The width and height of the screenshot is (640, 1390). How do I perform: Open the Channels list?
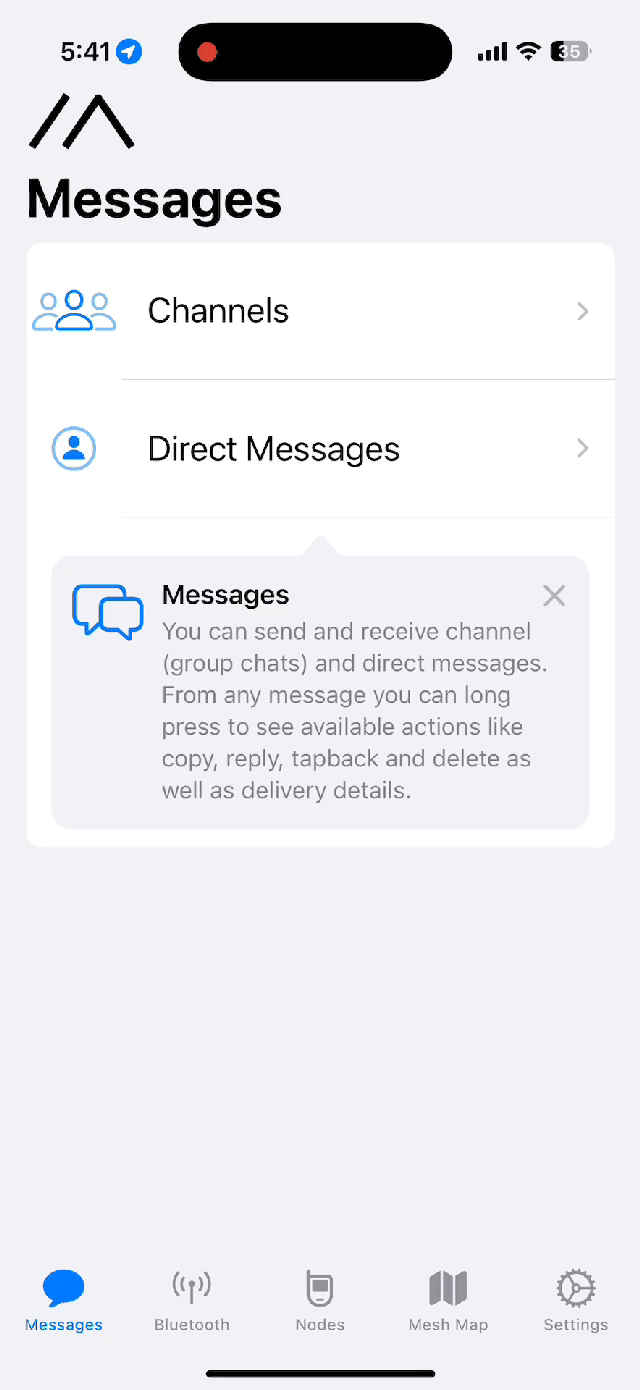[320, 311]
